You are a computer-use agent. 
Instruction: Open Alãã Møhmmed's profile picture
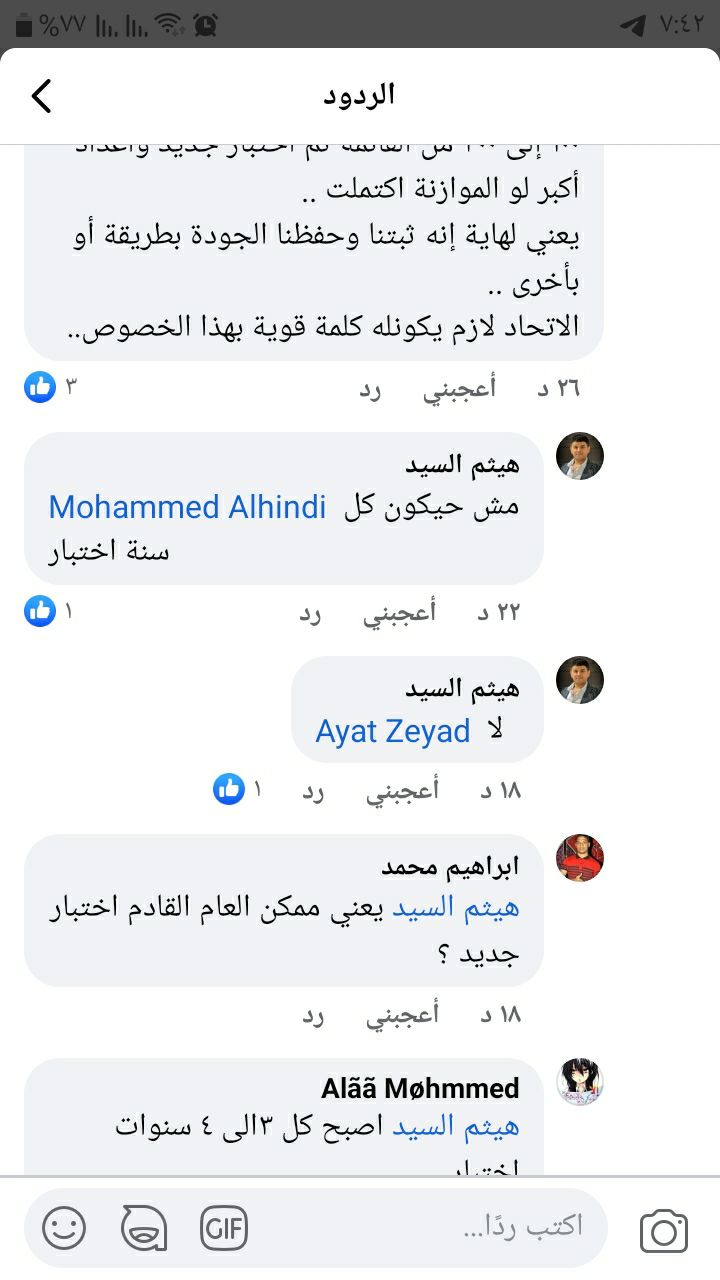[580, 1082]
